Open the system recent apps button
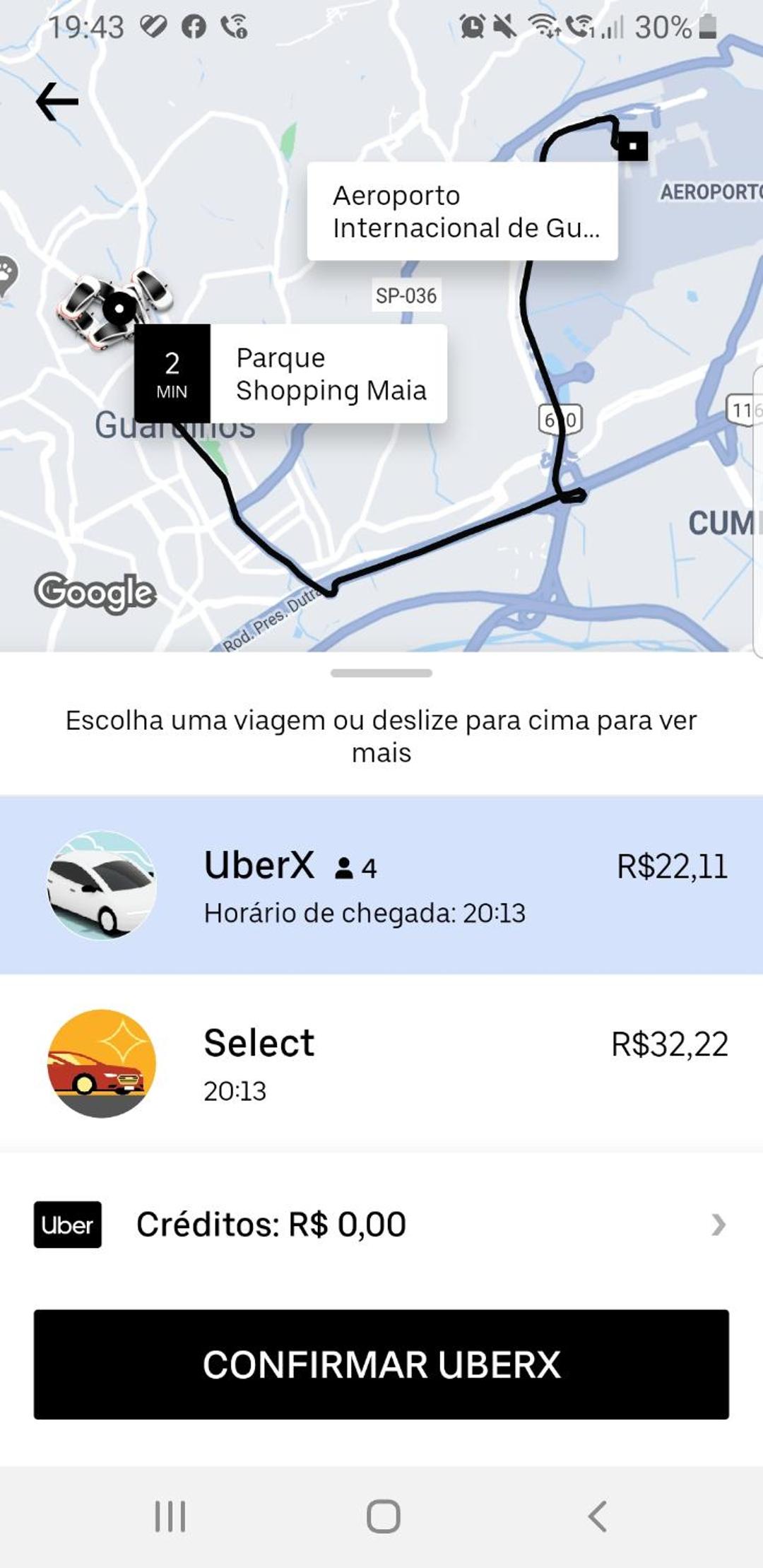Image resolution: width=763 pixels, height=1568 pixels. (x=170, y=1516)
